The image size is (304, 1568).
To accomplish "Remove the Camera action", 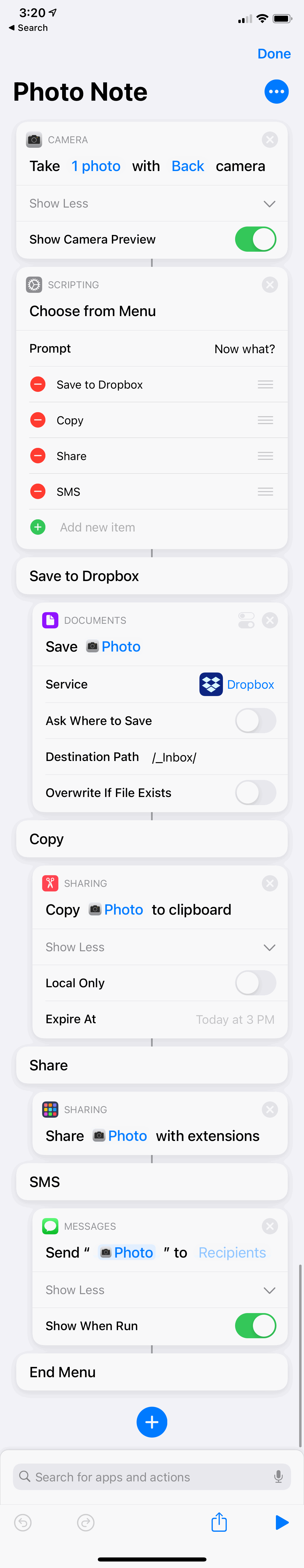I will pos(270,140).
